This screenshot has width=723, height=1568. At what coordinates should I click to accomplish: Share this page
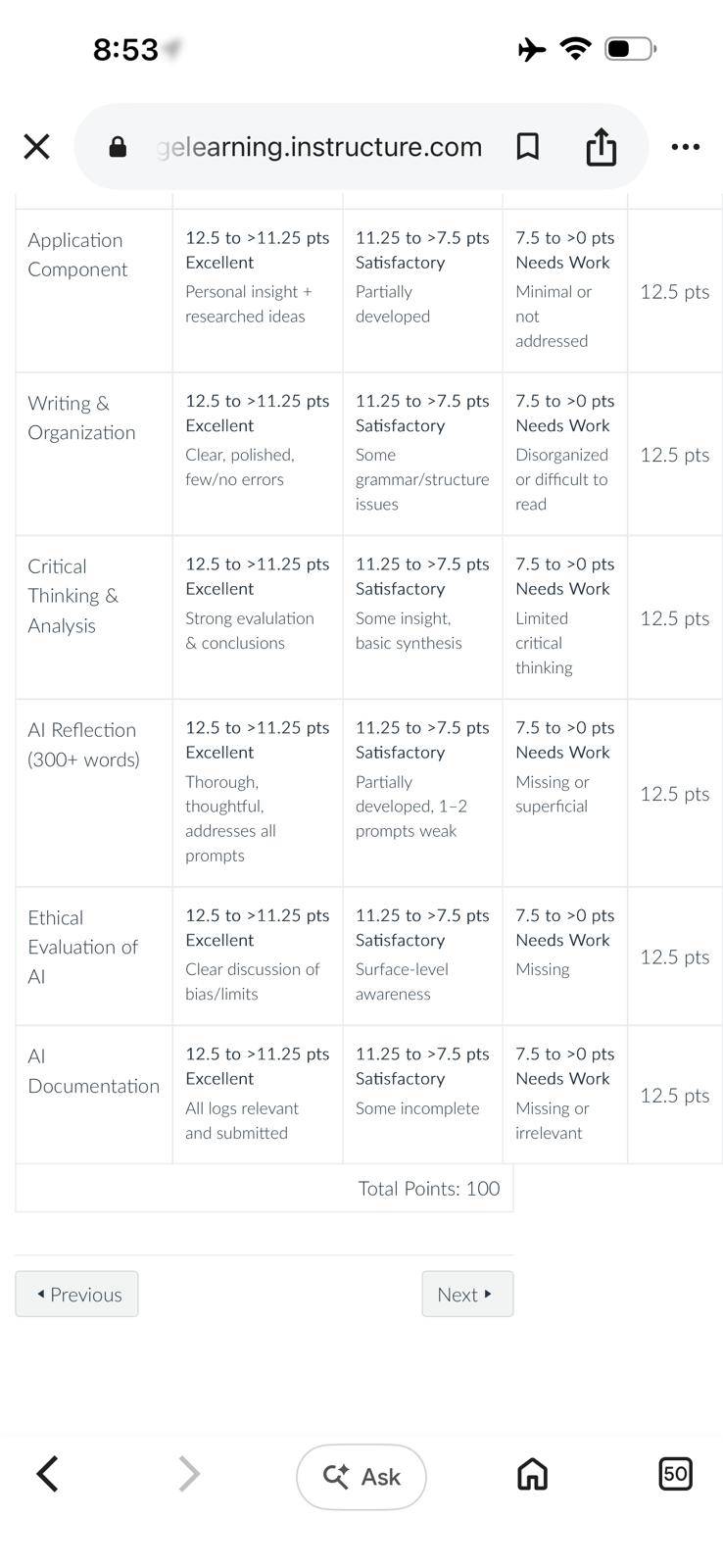point(601,147)
